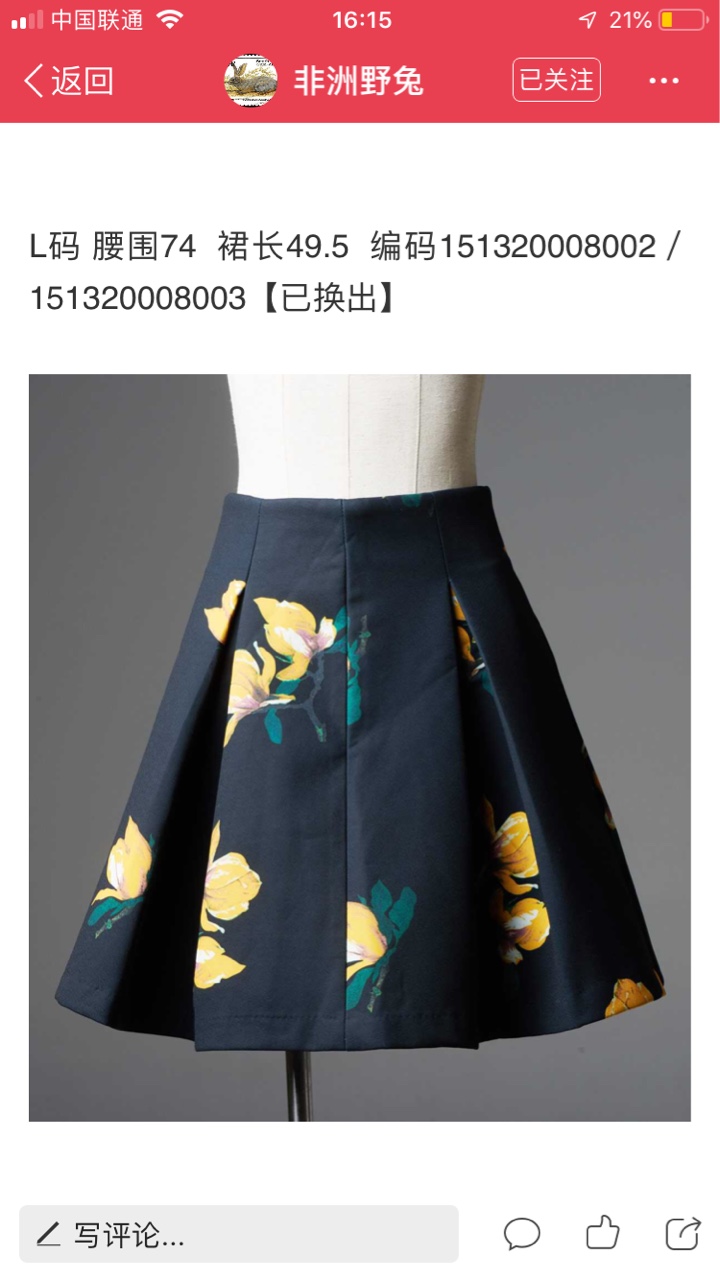Open the skirt photo in full view
The height and width of the screenshot is (1280, 720).
point(360,747)
